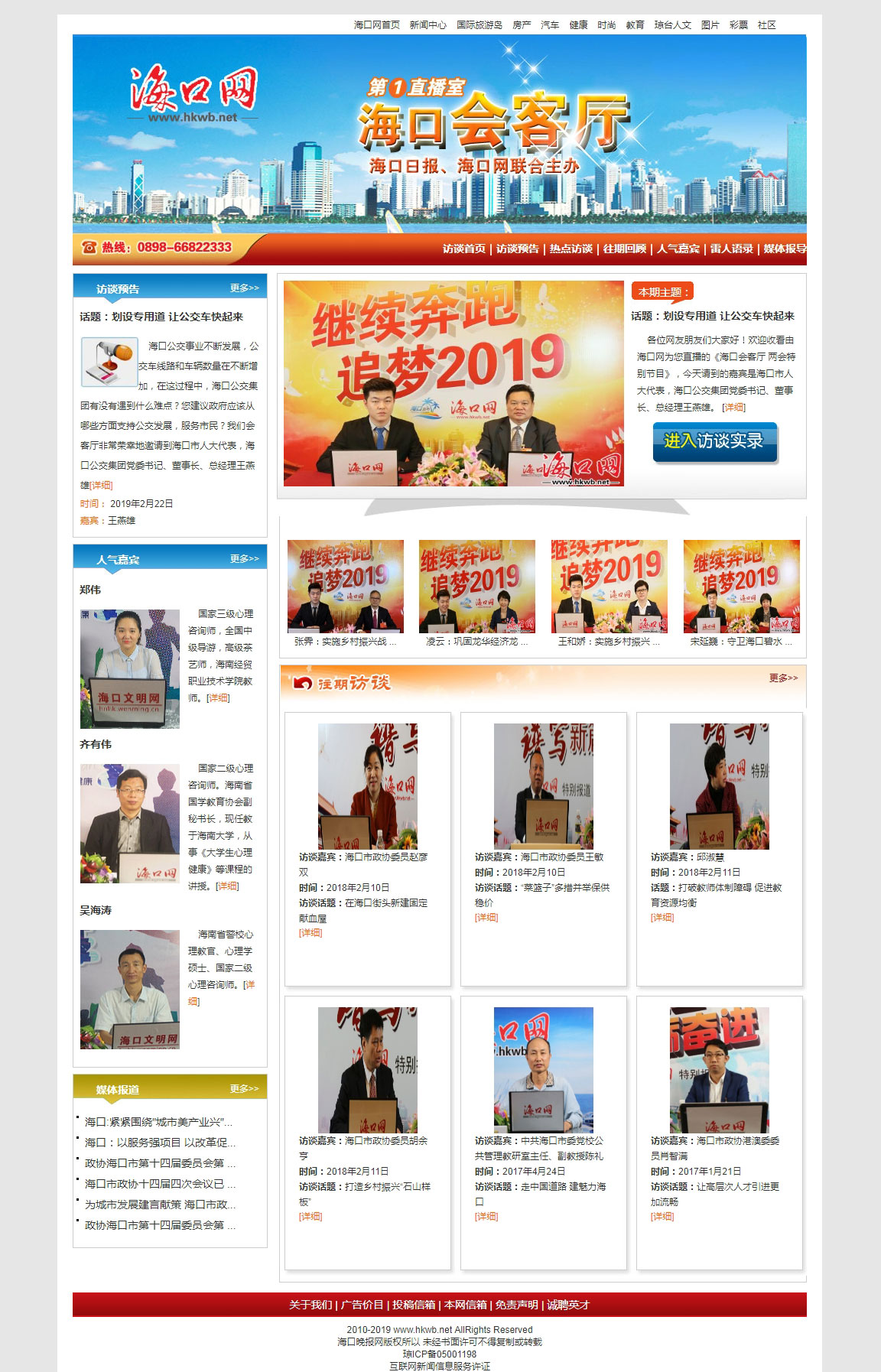Open 详细 for guest 邱淑慧's interview
The image size is (881, 1372).
click(662, 918)
